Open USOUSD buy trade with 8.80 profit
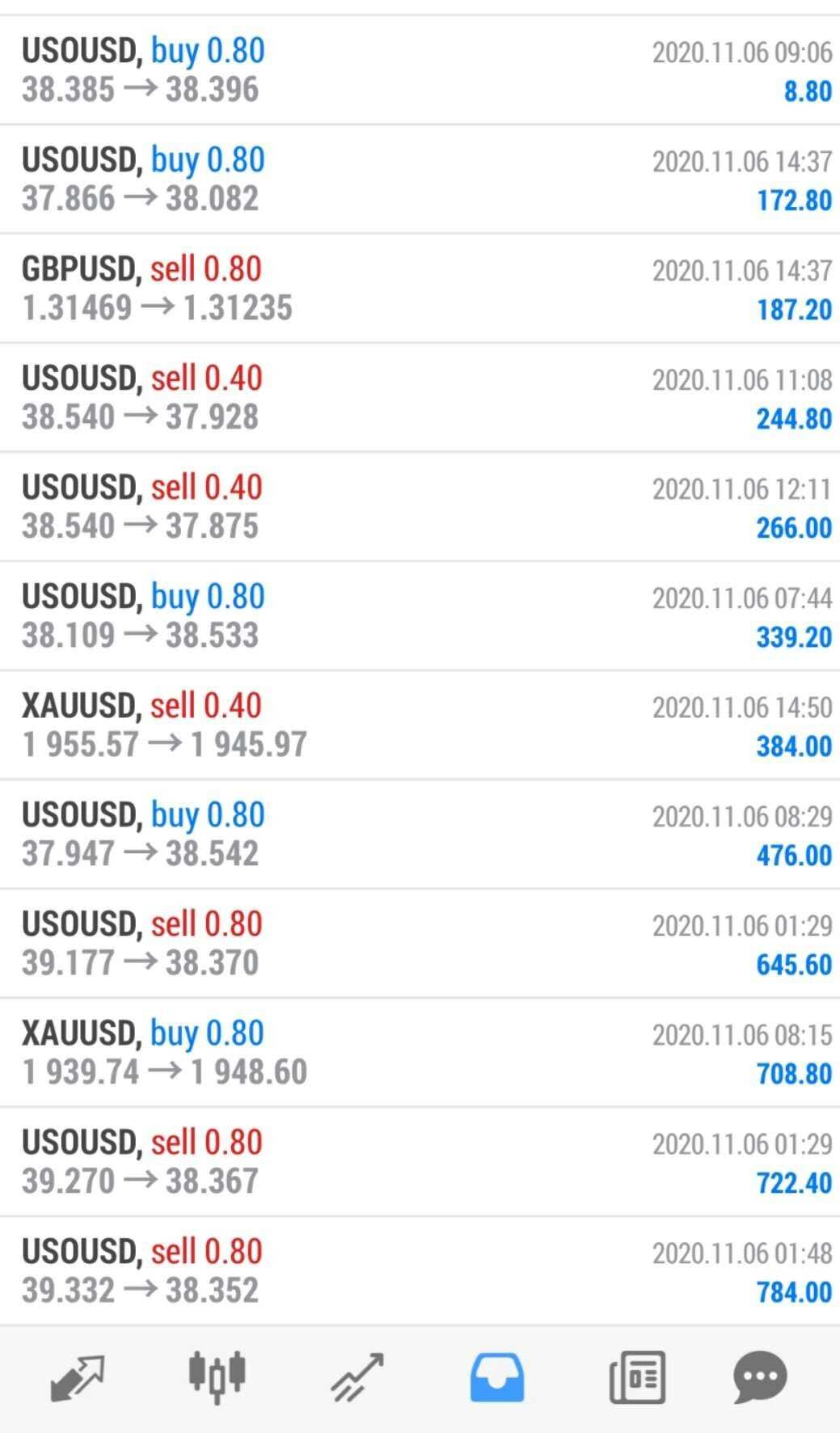This screenshot has height=1433, width=840. [x=420, y=70]
